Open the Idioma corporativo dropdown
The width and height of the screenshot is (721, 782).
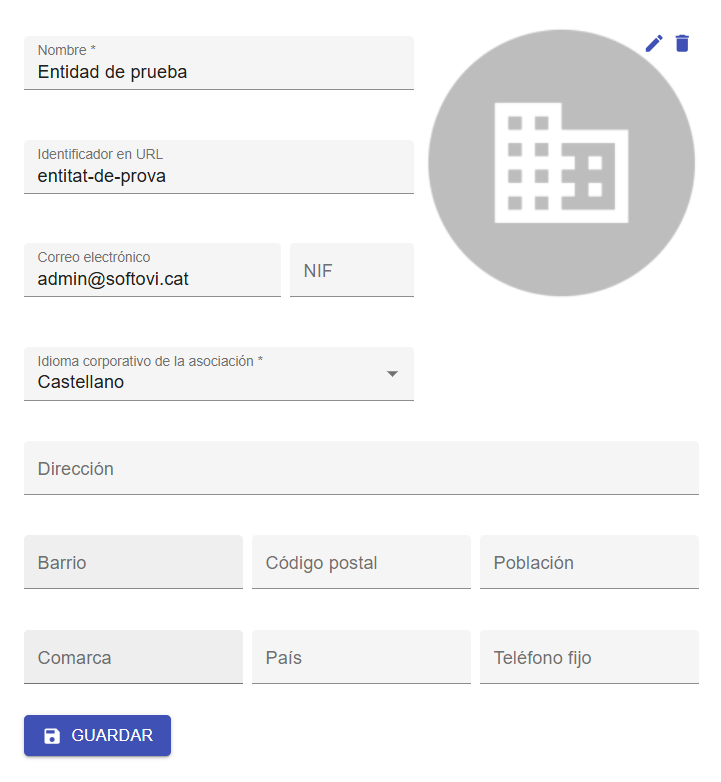219,374
